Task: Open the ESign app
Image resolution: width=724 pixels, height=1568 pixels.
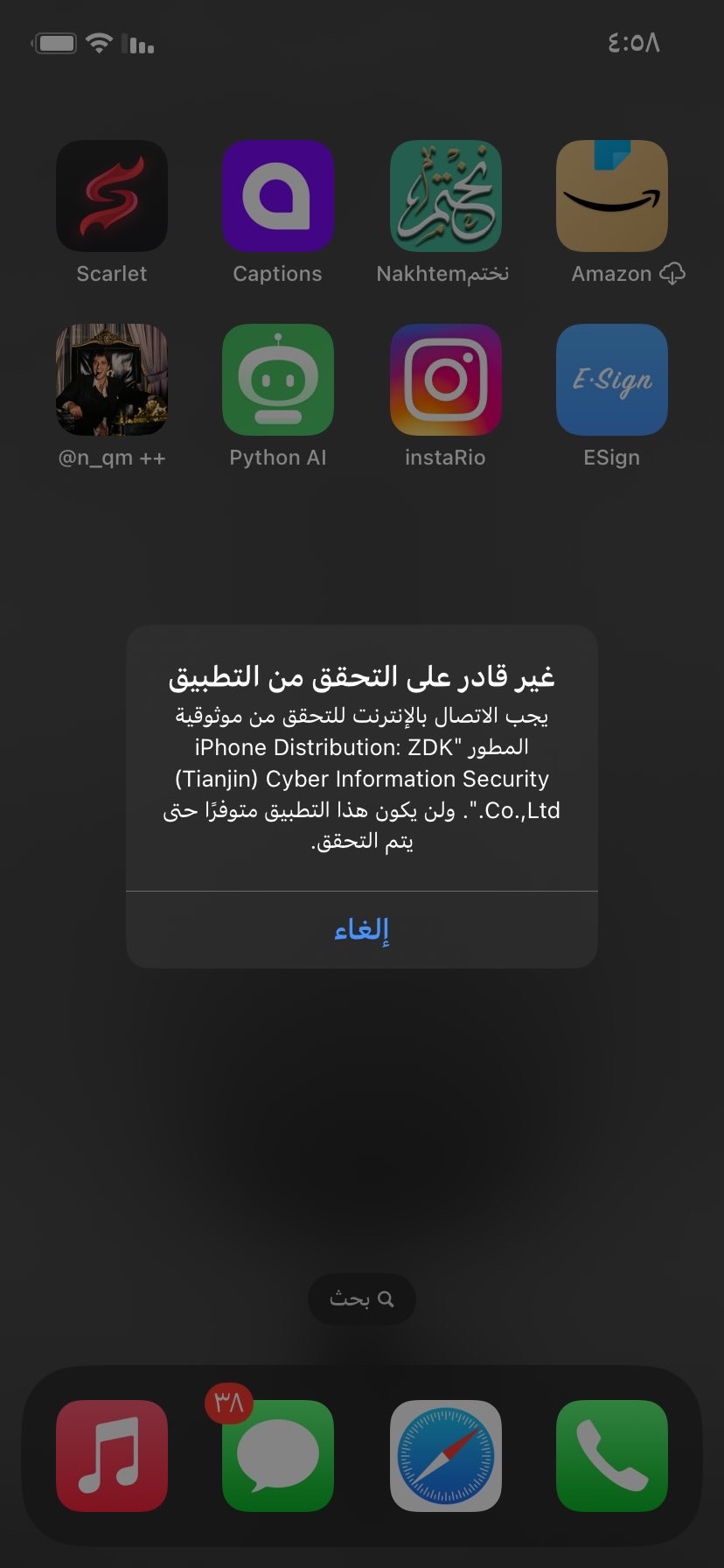Action: point(612,380)
